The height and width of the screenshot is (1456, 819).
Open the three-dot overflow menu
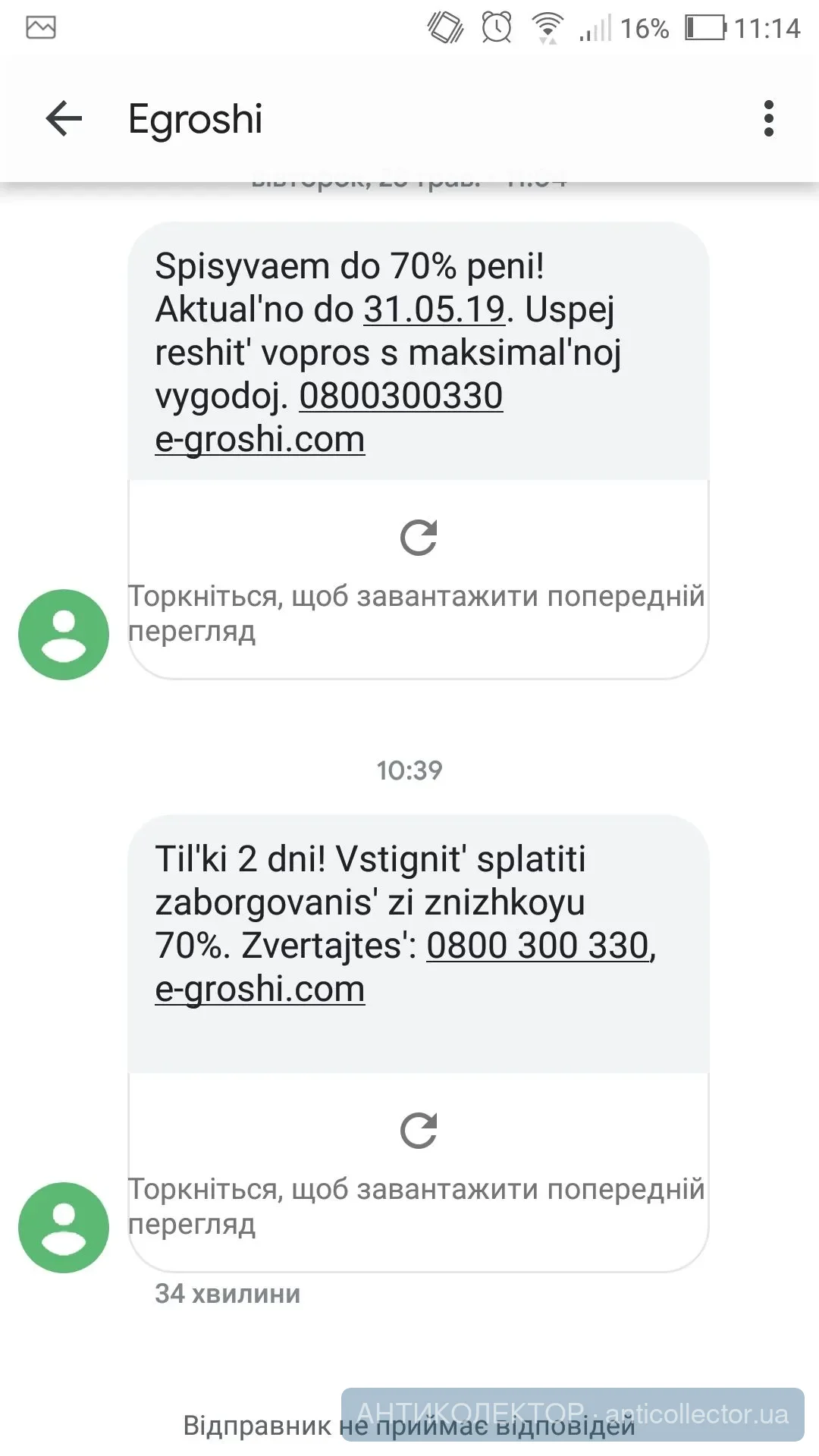coord(768,119)
